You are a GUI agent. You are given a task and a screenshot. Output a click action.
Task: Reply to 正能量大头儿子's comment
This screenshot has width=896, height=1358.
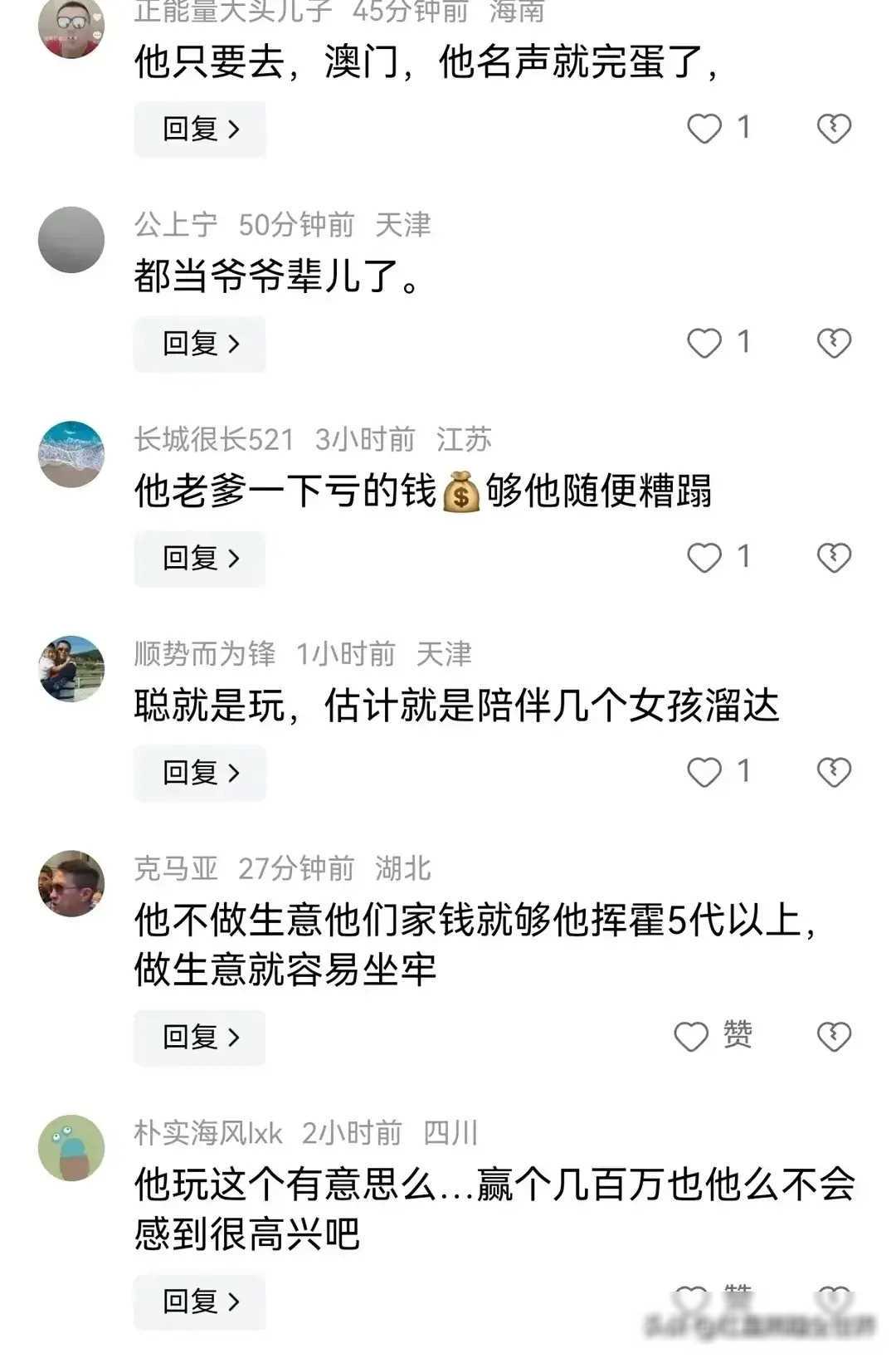pyautogui.click(x=200, y=129)
